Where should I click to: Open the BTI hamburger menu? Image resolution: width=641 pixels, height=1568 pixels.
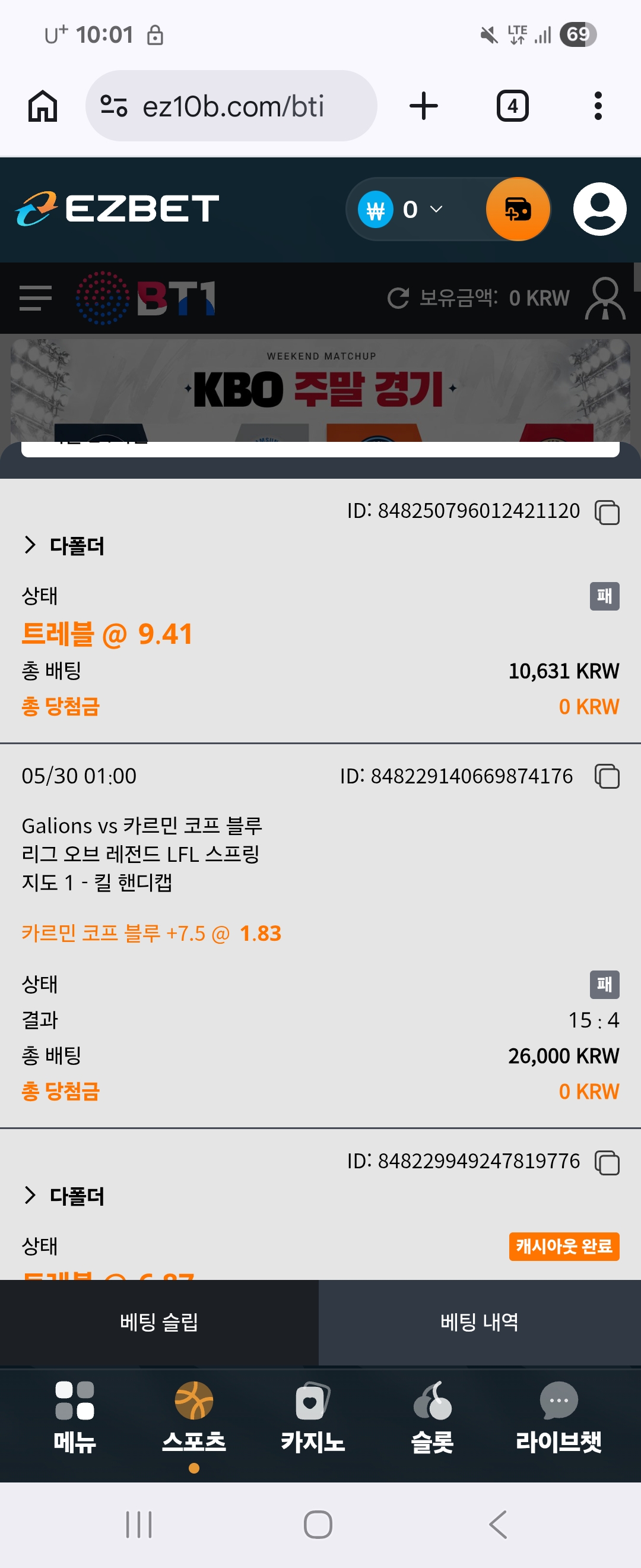coord(35,298)
